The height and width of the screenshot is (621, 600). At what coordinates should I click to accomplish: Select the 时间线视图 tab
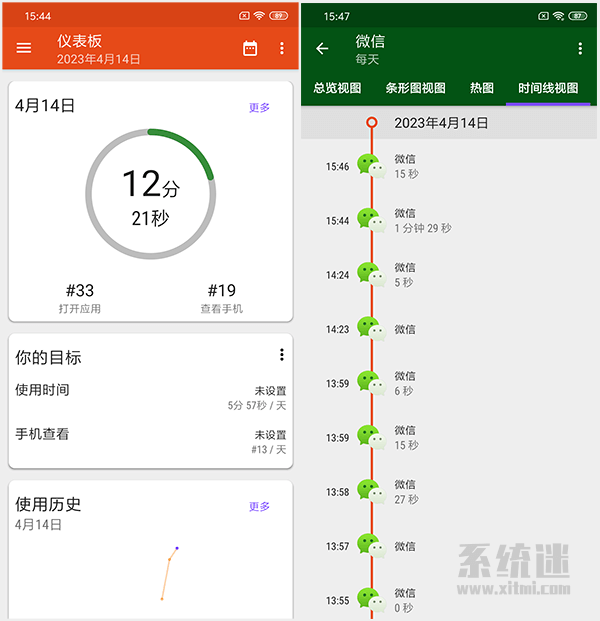pyautogui.click(x=548, y=88)
